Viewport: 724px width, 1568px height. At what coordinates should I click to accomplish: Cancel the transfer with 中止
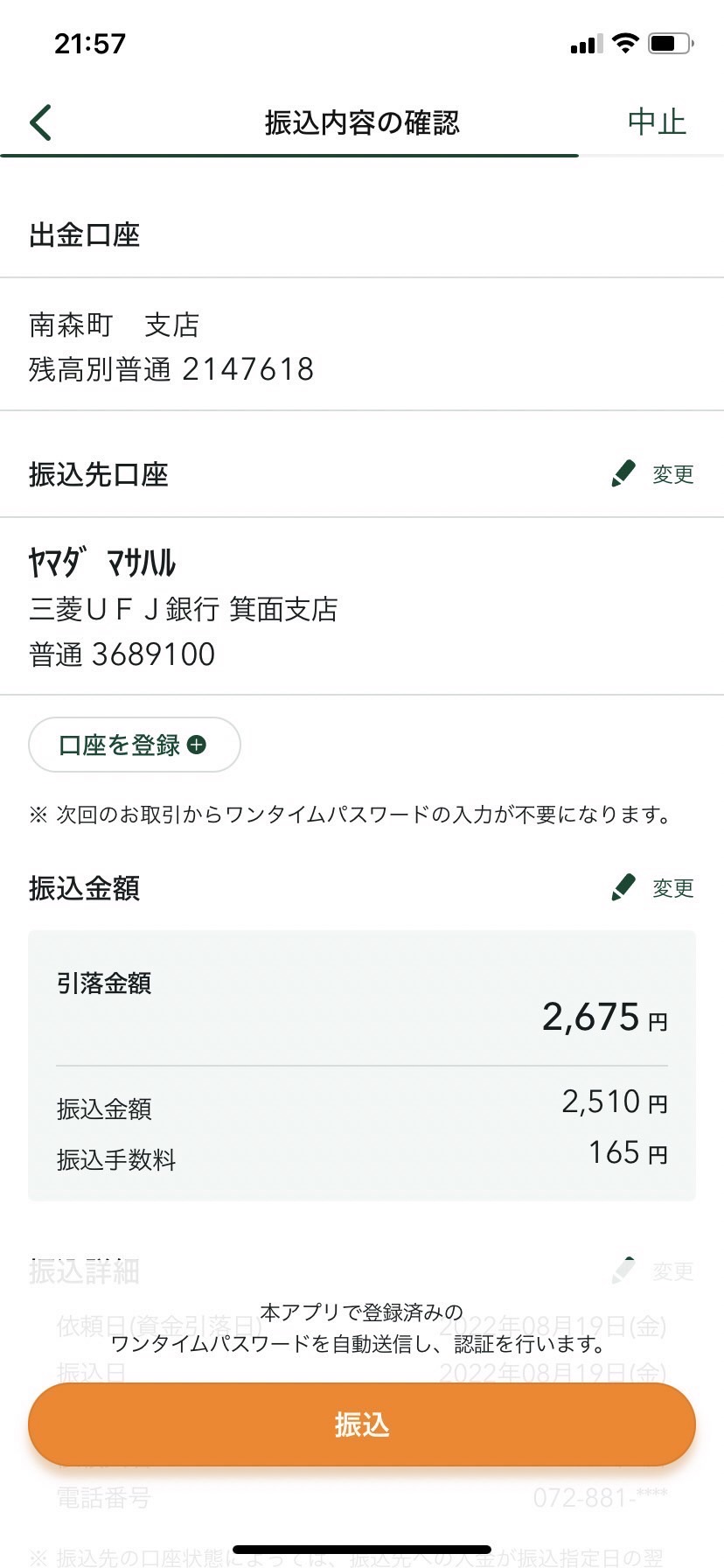[x=657, y=122]
